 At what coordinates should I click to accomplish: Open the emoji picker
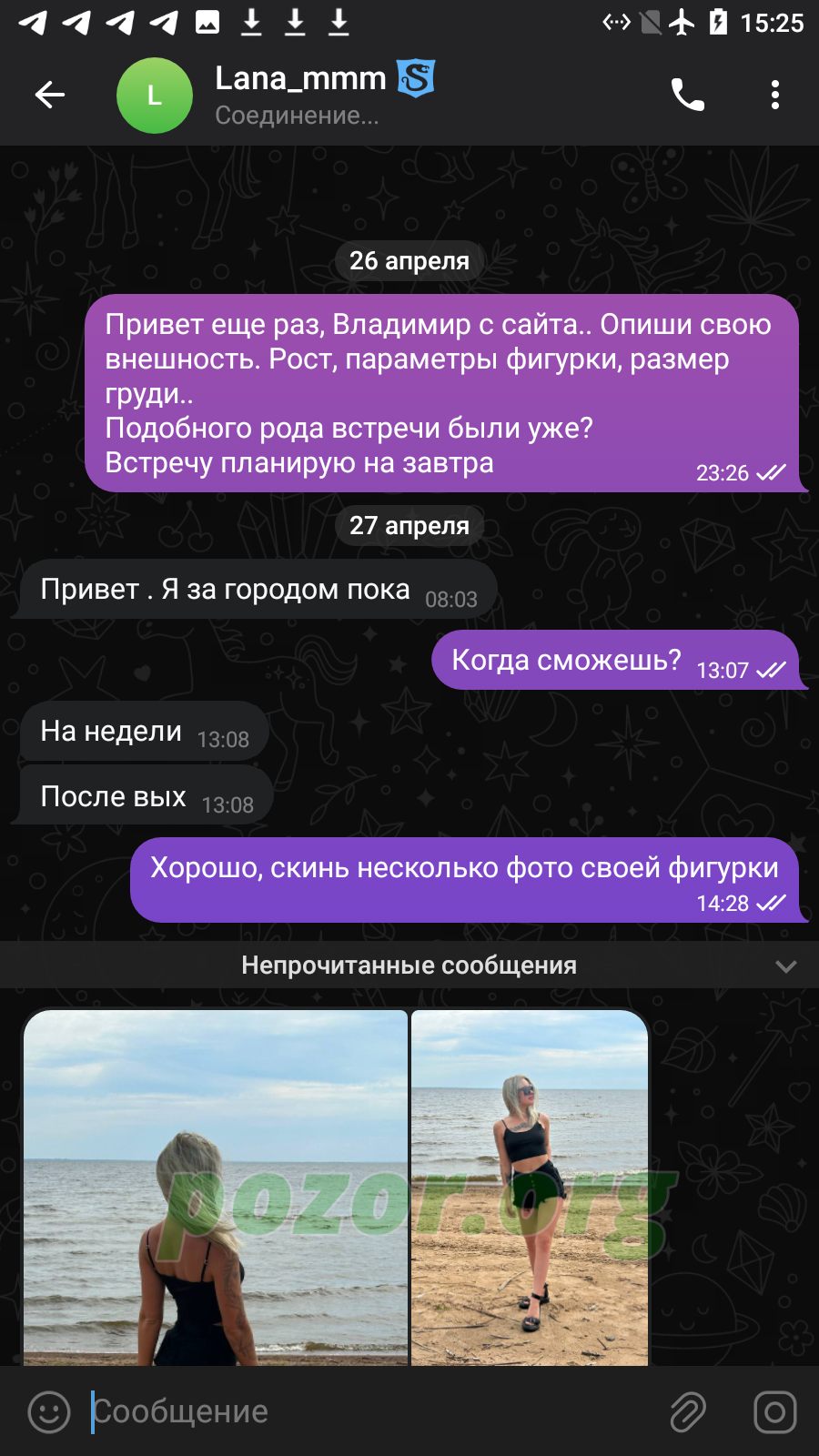[x=49, y=1412]
